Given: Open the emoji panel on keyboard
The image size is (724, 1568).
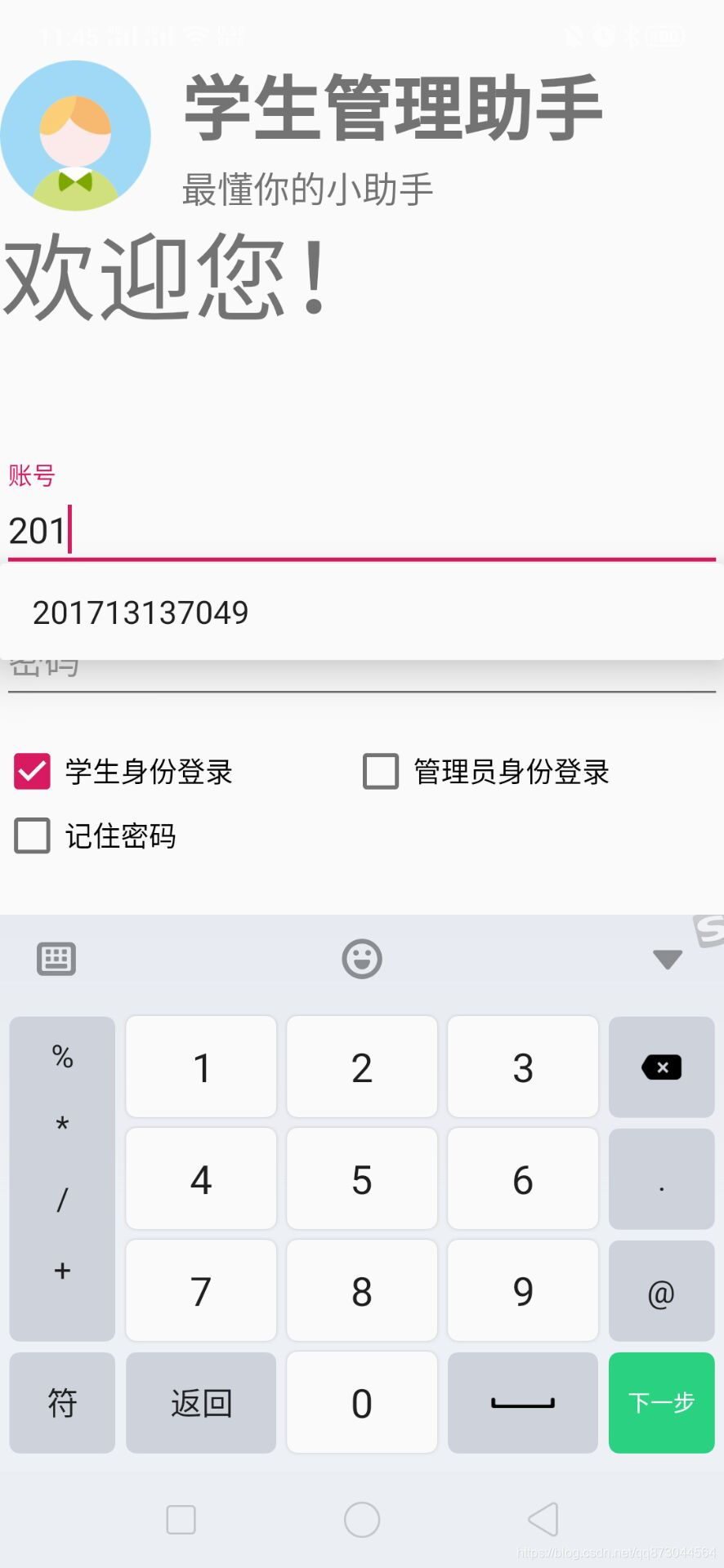Looking at the screenshot, I should pos(362,959).
